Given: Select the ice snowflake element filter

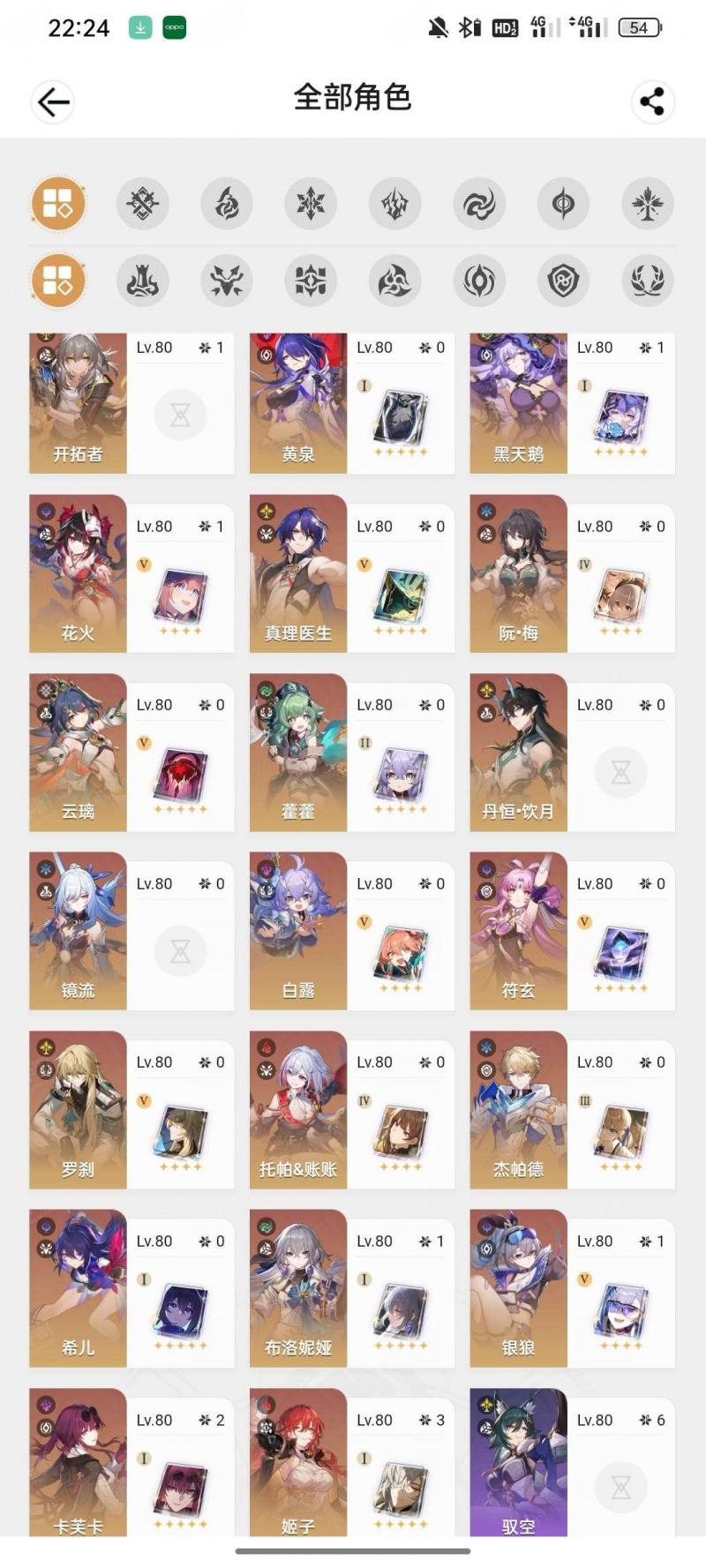Looking at the screenshot, I should pos(311,204).
